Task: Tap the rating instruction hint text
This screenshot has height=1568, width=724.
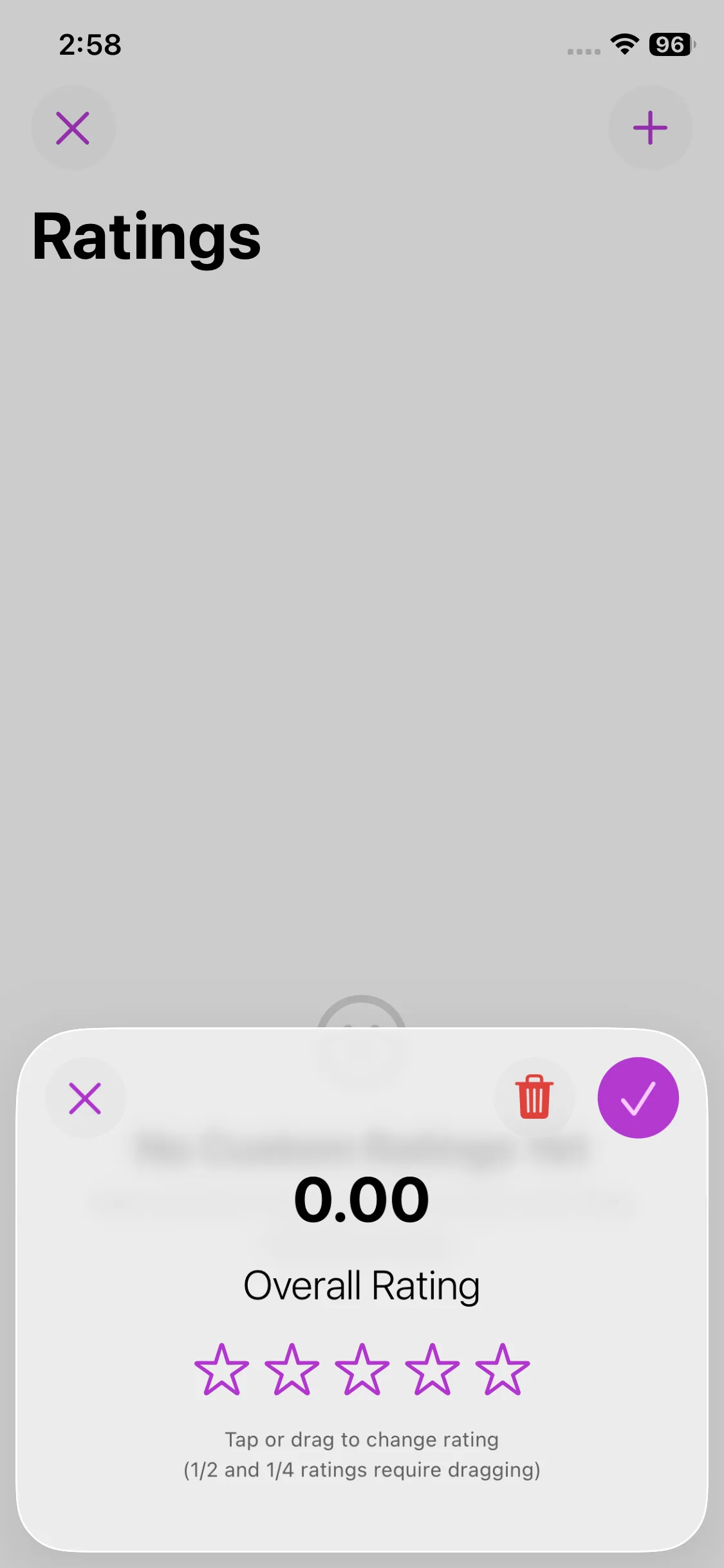Action: click(362, 1455)
